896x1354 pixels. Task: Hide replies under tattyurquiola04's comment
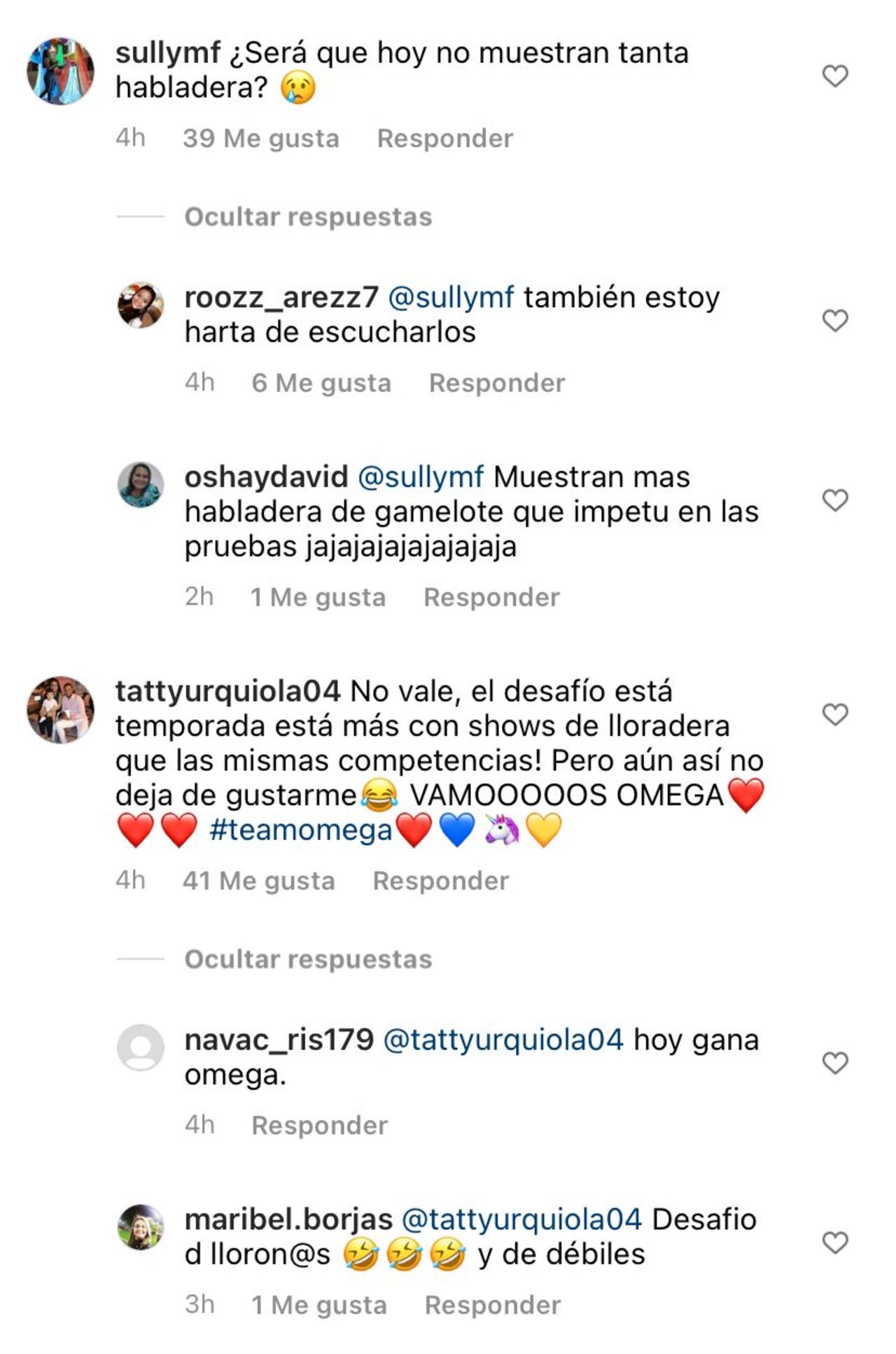pos(308,959)
